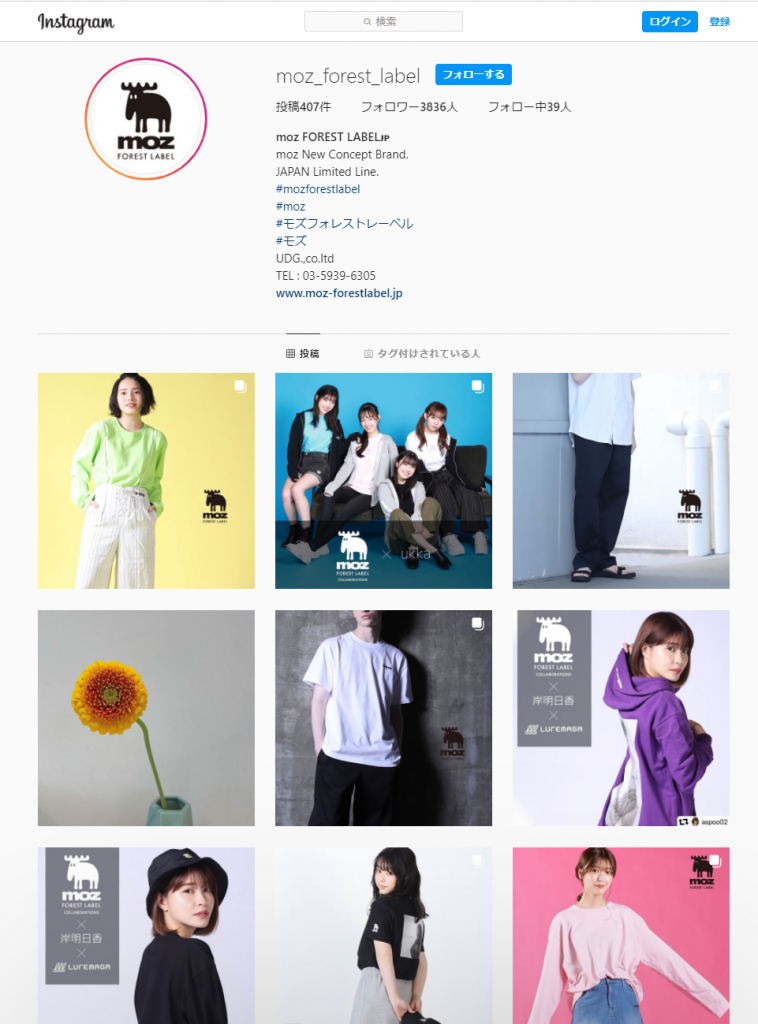
Task: Follow moz_forest_label with フォローする
Action: 473,75
